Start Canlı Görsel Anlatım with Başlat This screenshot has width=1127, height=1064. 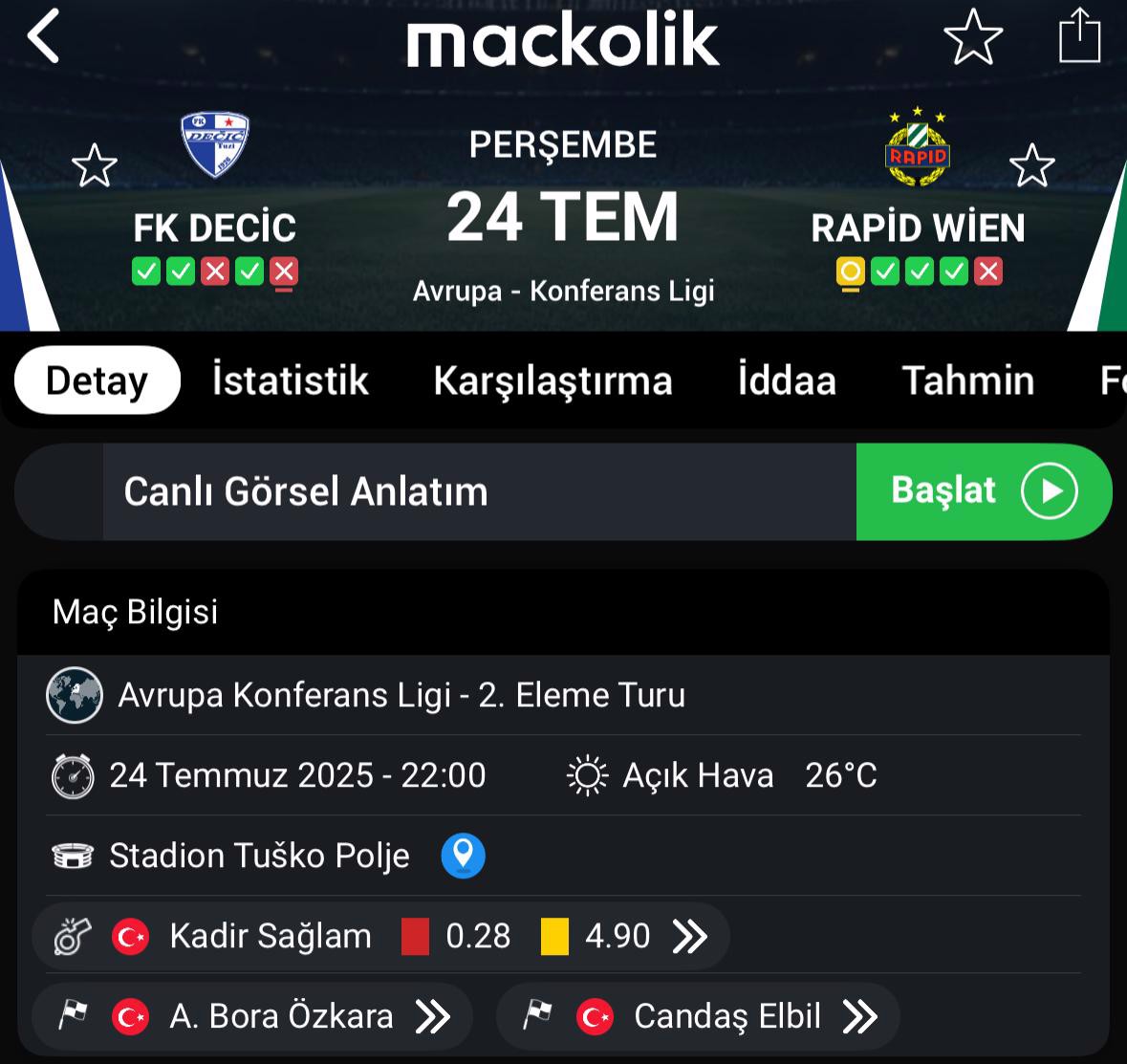click(x=983, y=491)
